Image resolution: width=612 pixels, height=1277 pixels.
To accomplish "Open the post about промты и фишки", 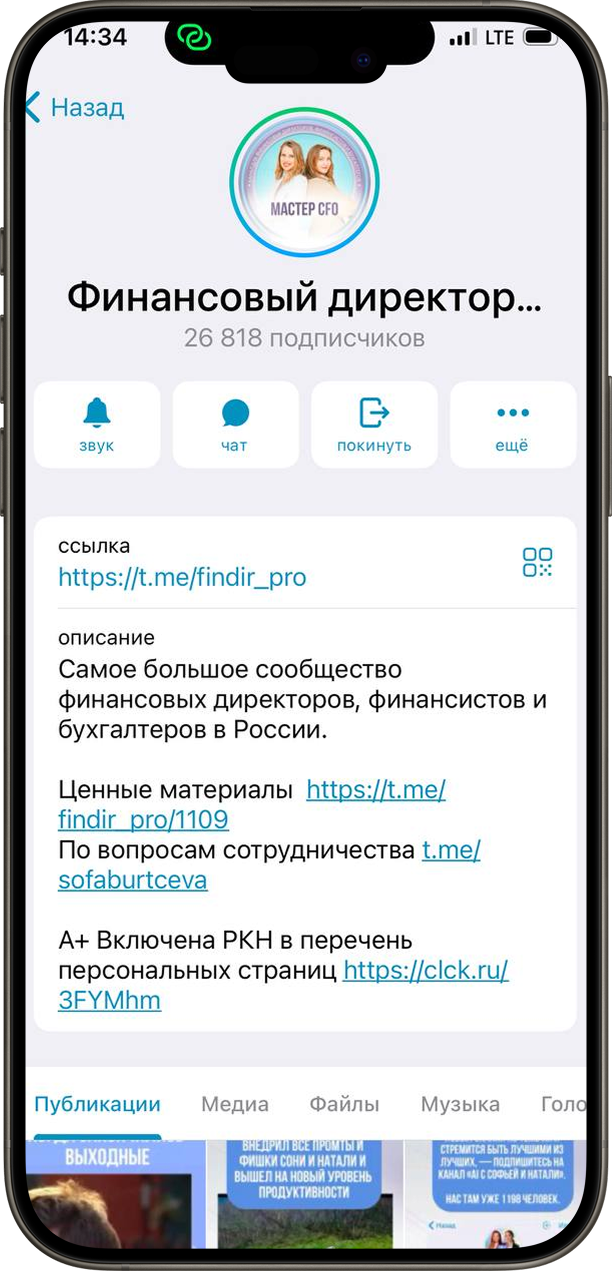I will click(305, 1195).
